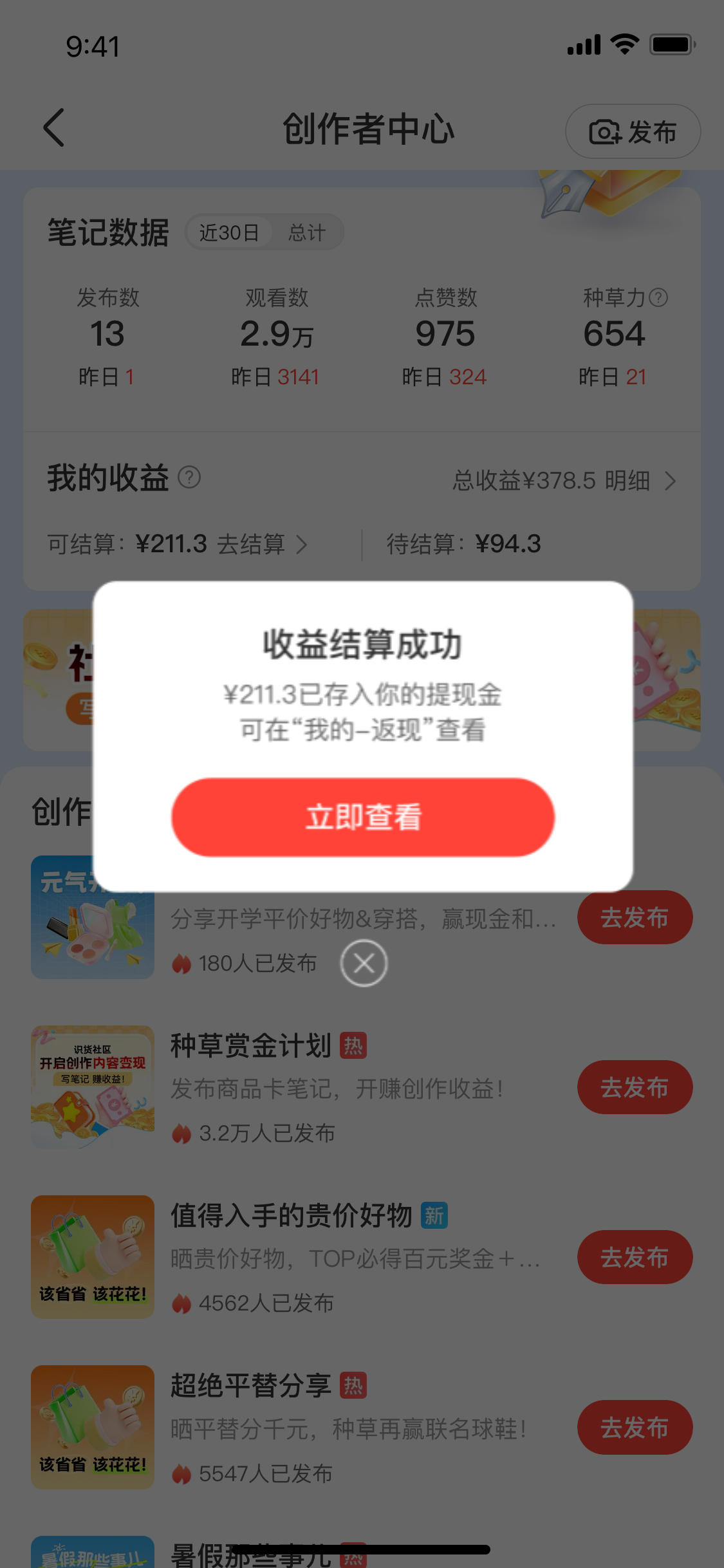Viewport: 724px width, 1568px height.
Task: Tap 去发布 for the 开学平价好物 activity
Action: pyautogui.click(x=634, y=917)
